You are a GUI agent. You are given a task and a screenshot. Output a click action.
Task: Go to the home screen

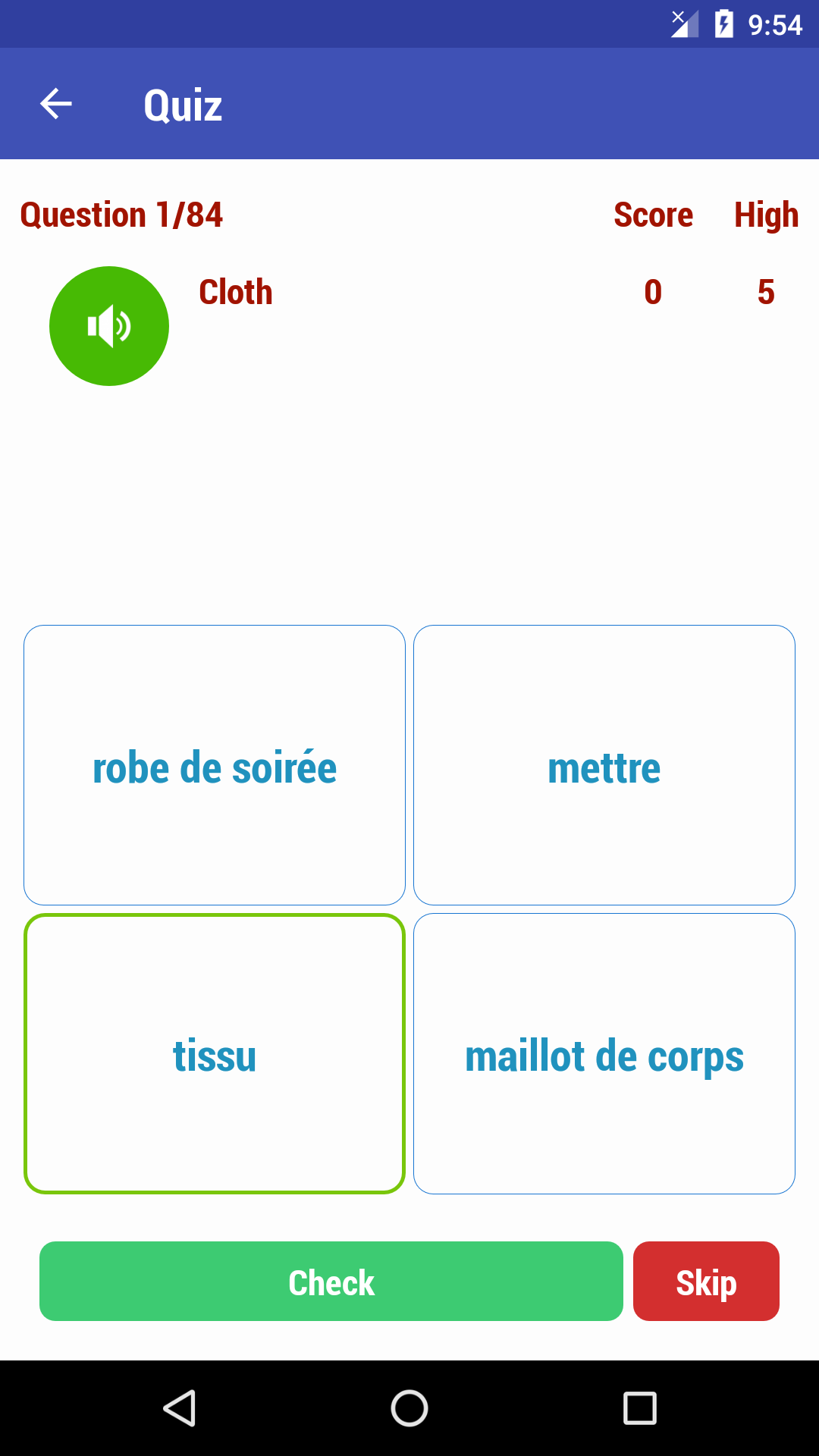pyautogui.click(x=409, y=1408)
